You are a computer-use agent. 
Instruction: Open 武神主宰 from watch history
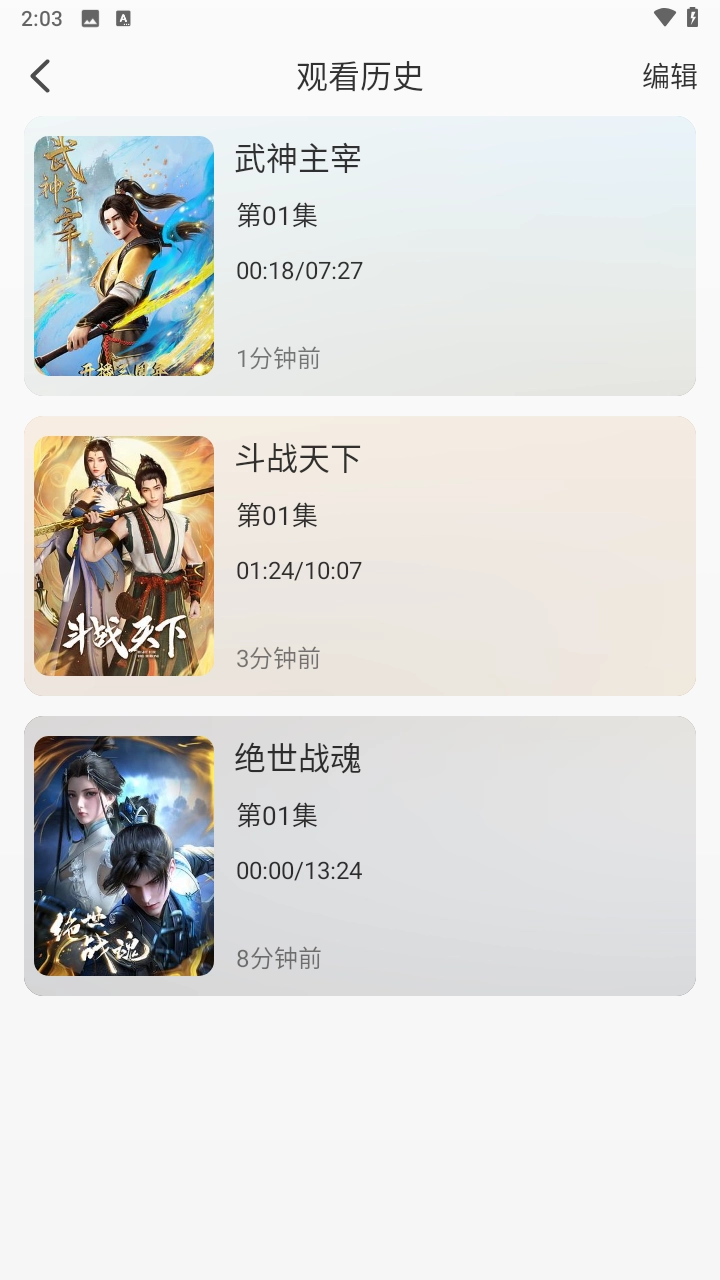point(360,256)
